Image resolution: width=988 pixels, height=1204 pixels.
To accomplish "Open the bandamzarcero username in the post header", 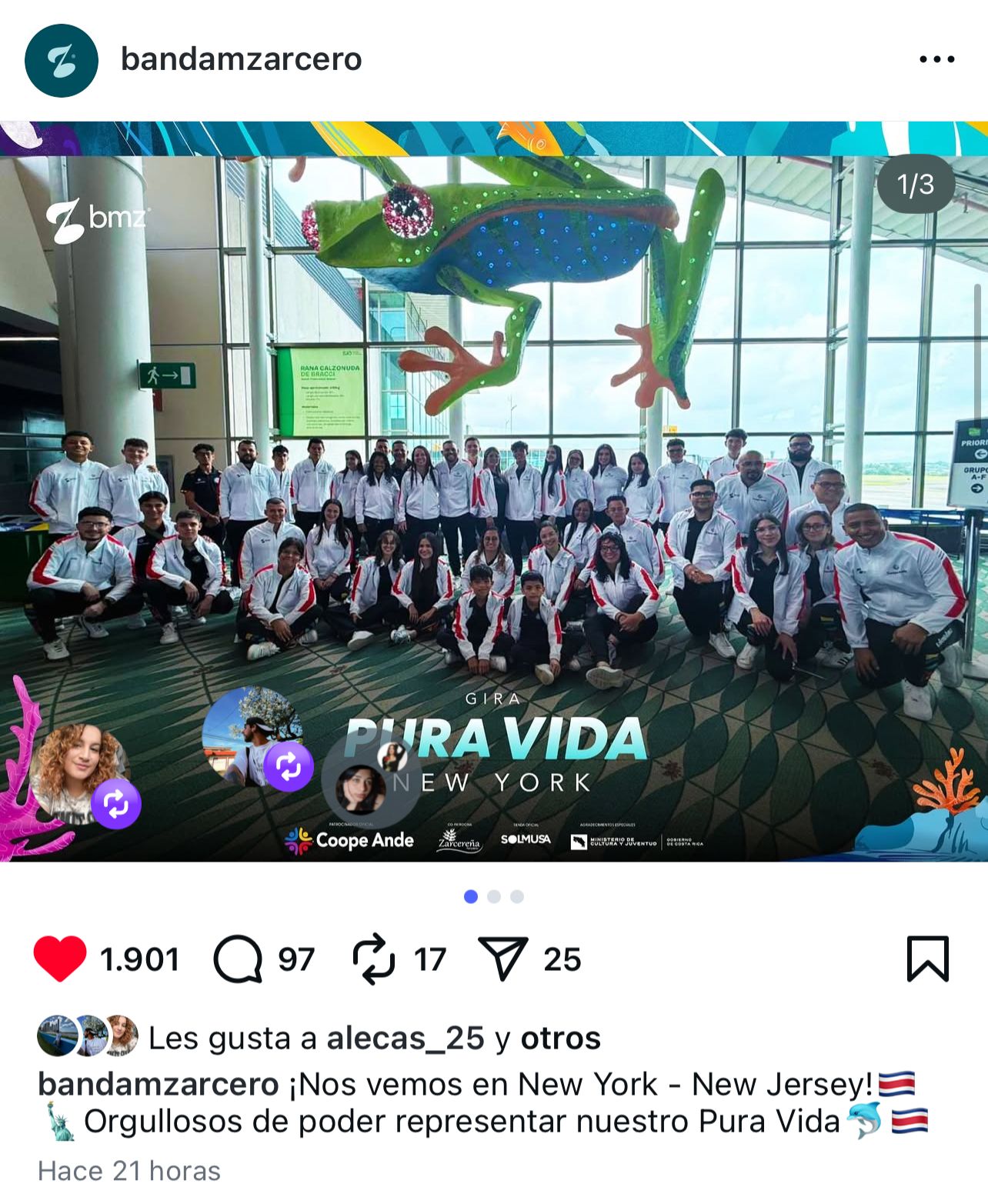I will [x=242, y=59].
